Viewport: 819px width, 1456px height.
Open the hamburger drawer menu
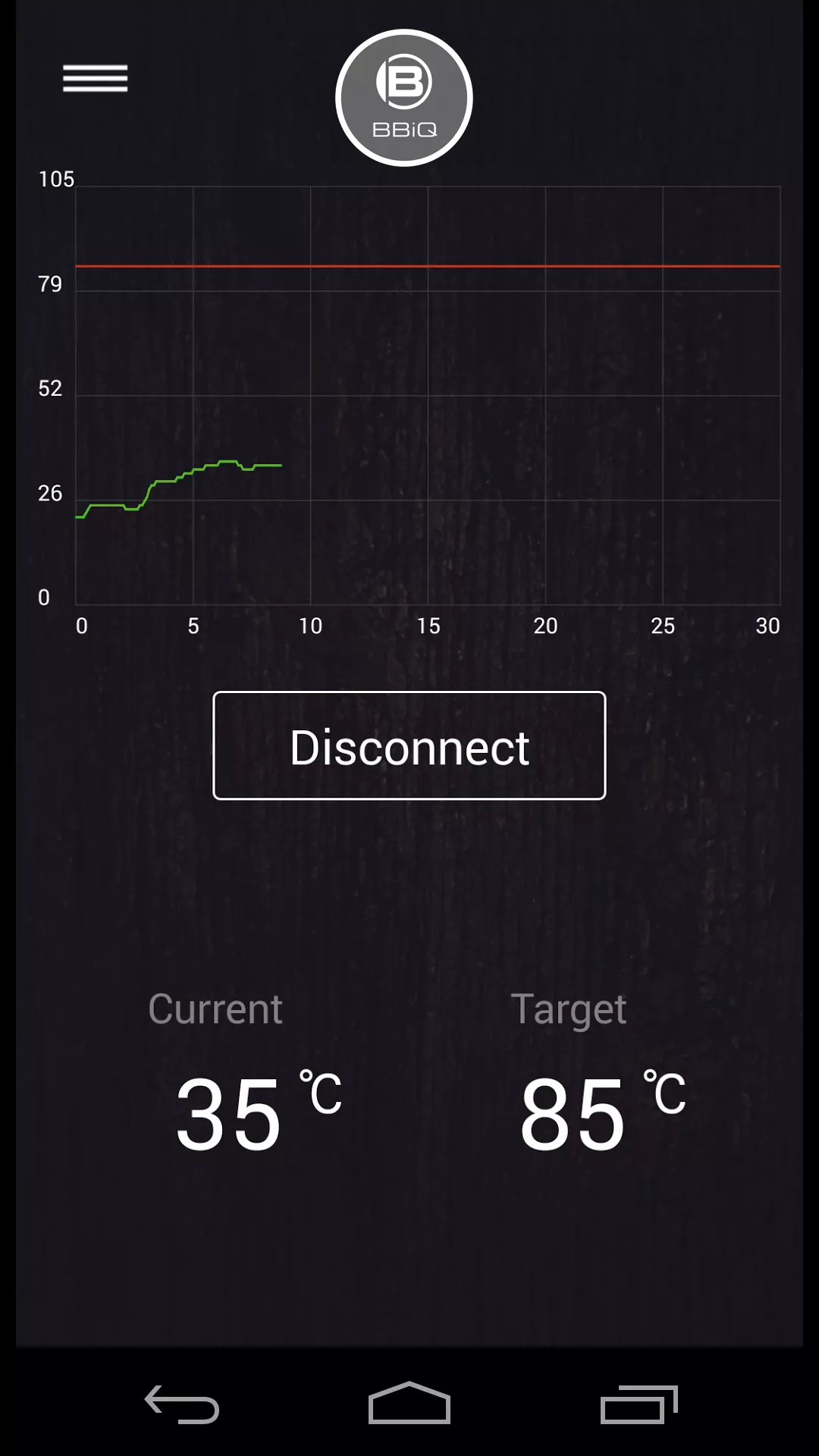click(x=95, y=78)
